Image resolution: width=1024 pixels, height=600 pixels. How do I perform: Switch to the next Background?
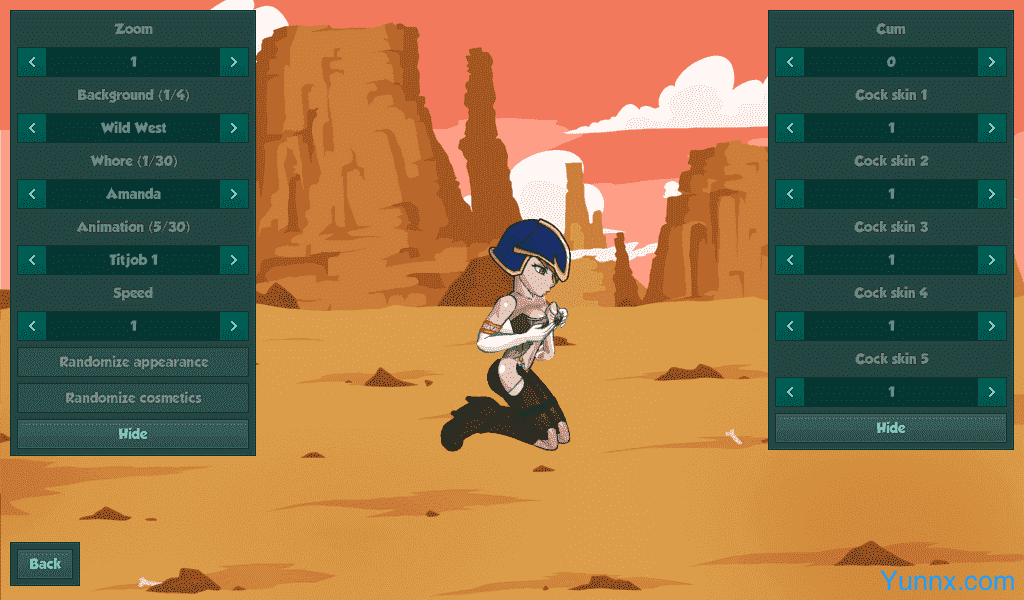pos(233,128)
